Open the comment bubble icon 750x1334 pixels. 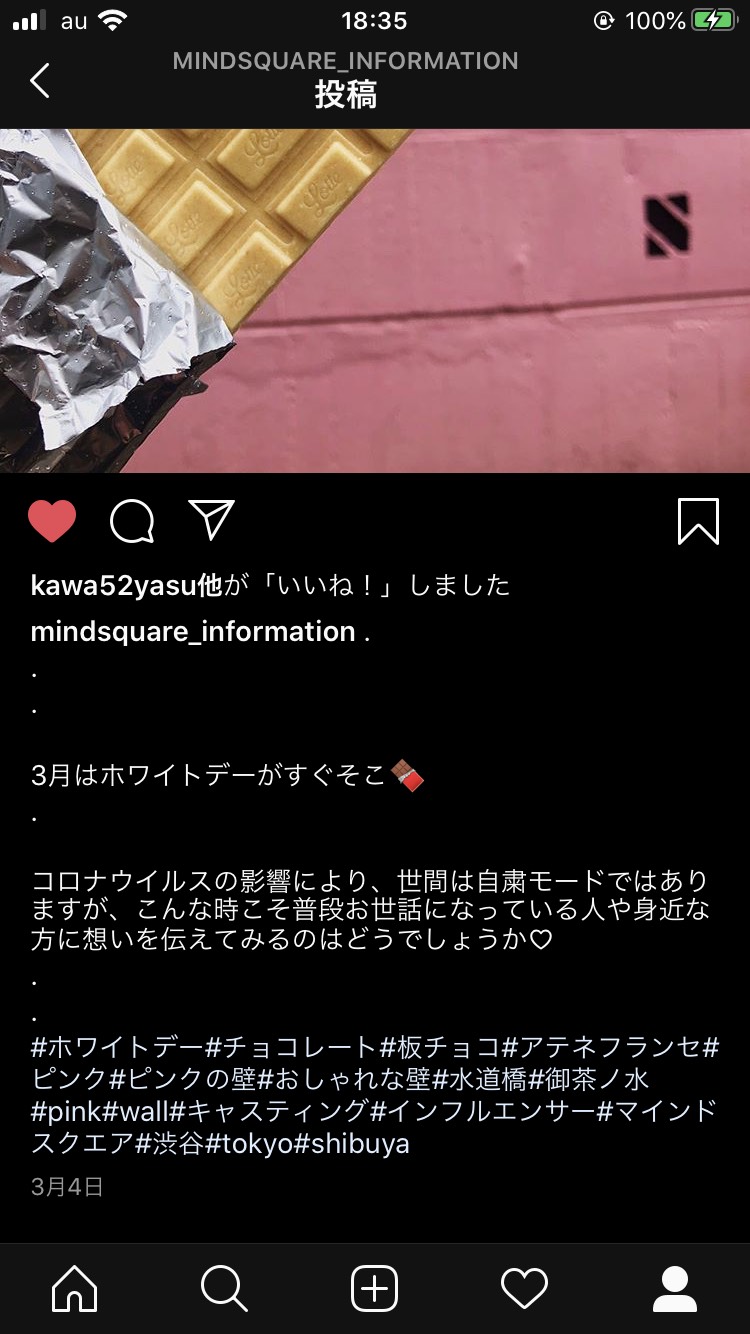[132, 521]
